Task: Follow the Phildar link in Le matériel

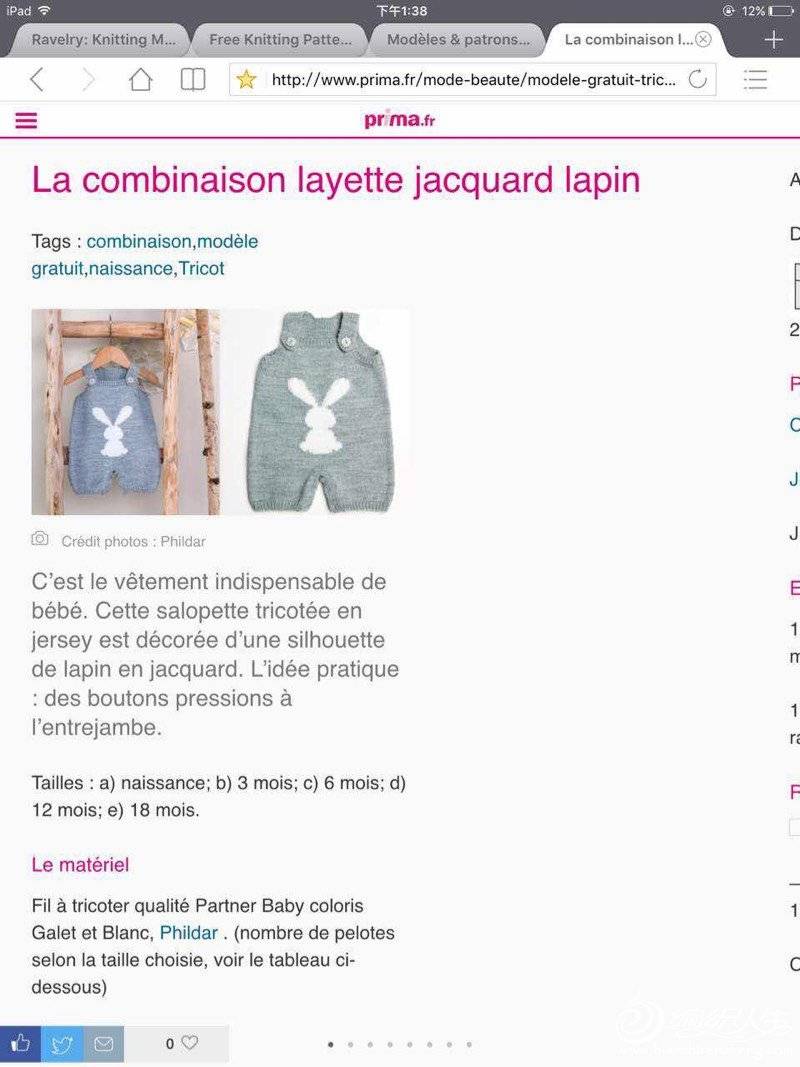Action: 188,933
